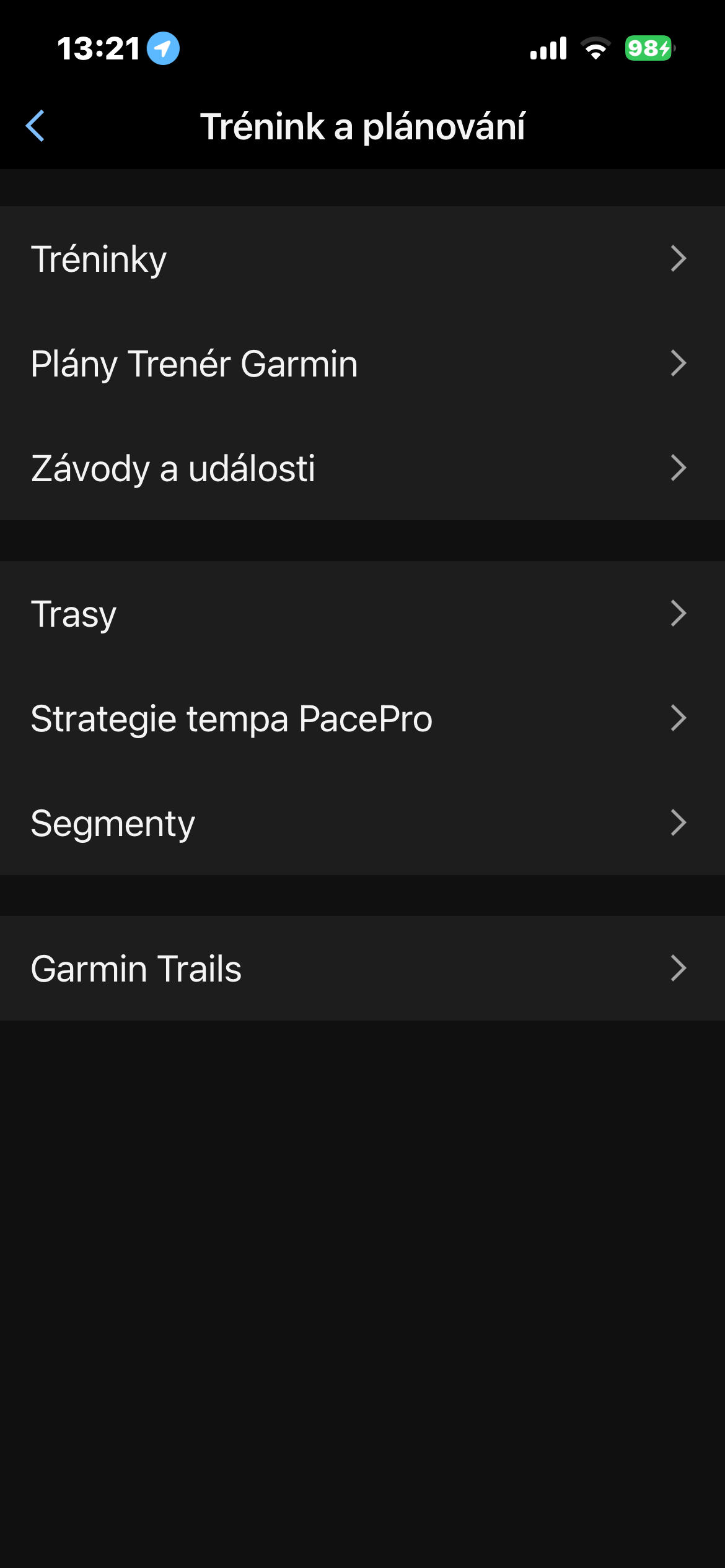
Task: Open Plány Trenér Garmin
Action: pos(362,364)
